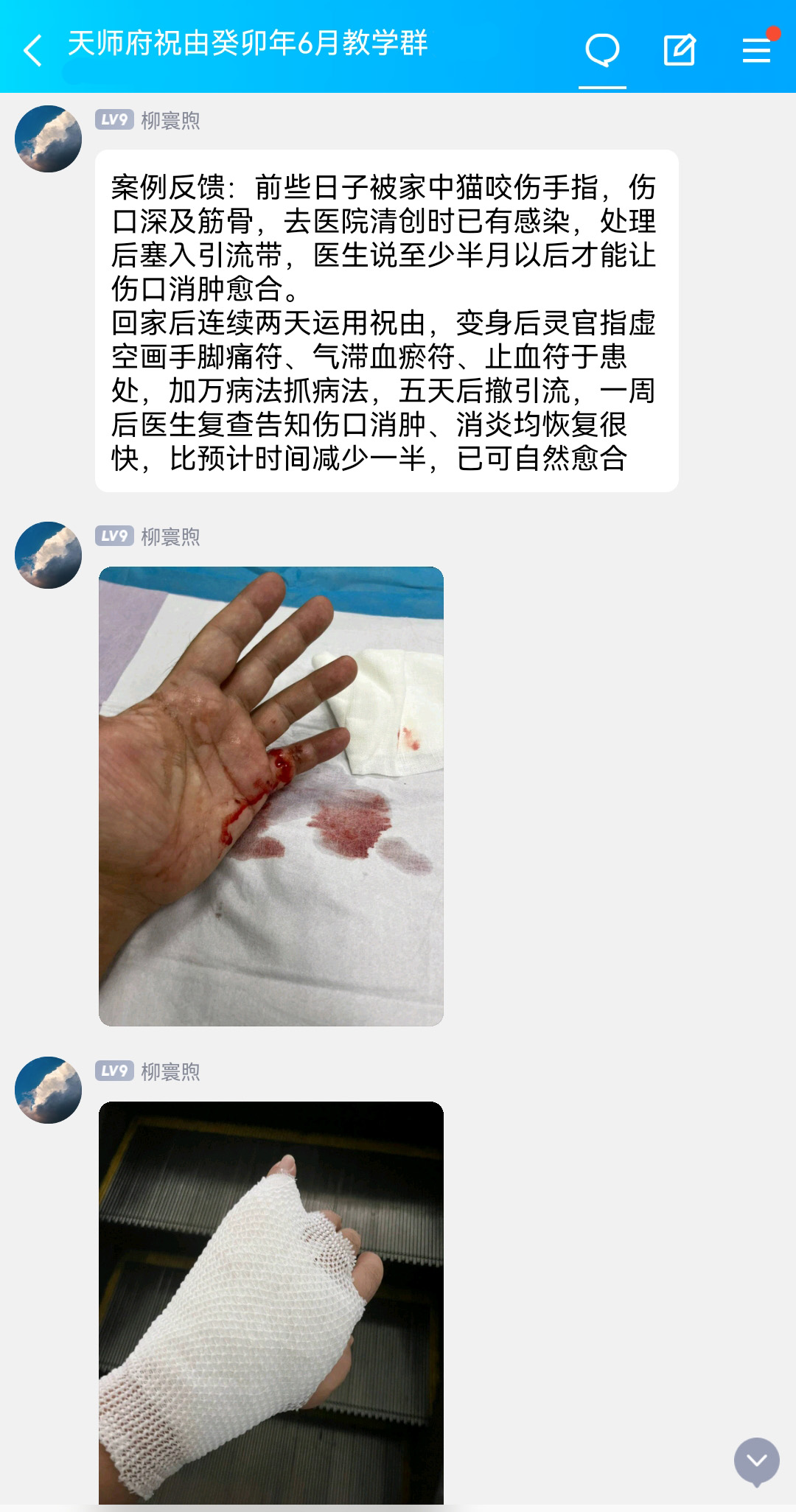Image resolution: width=796 pixels, height=1512 pixels.
Task: Open the injured hand photo
Action: 271,796
